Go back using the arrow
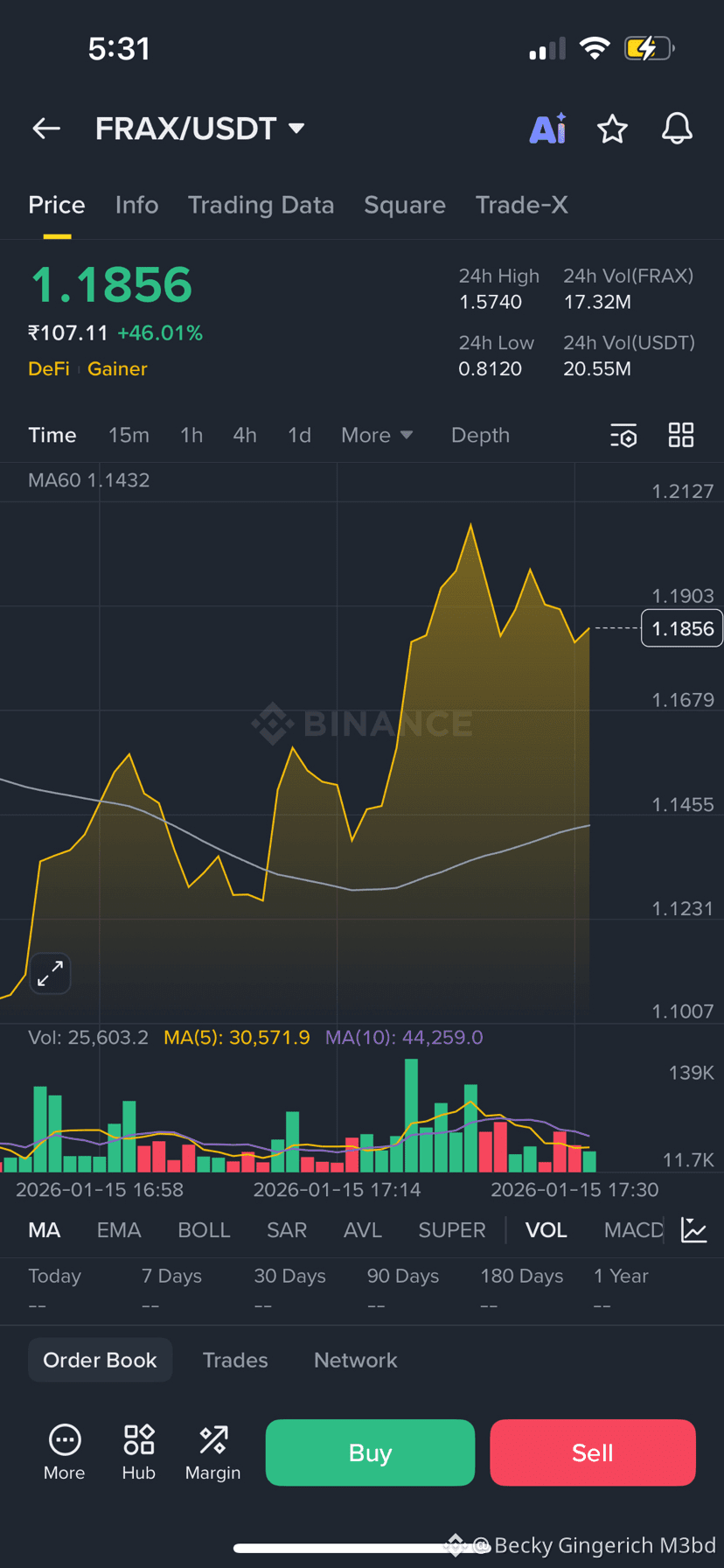The height and width of the screenshot is (1568, 724). point(46,129)
